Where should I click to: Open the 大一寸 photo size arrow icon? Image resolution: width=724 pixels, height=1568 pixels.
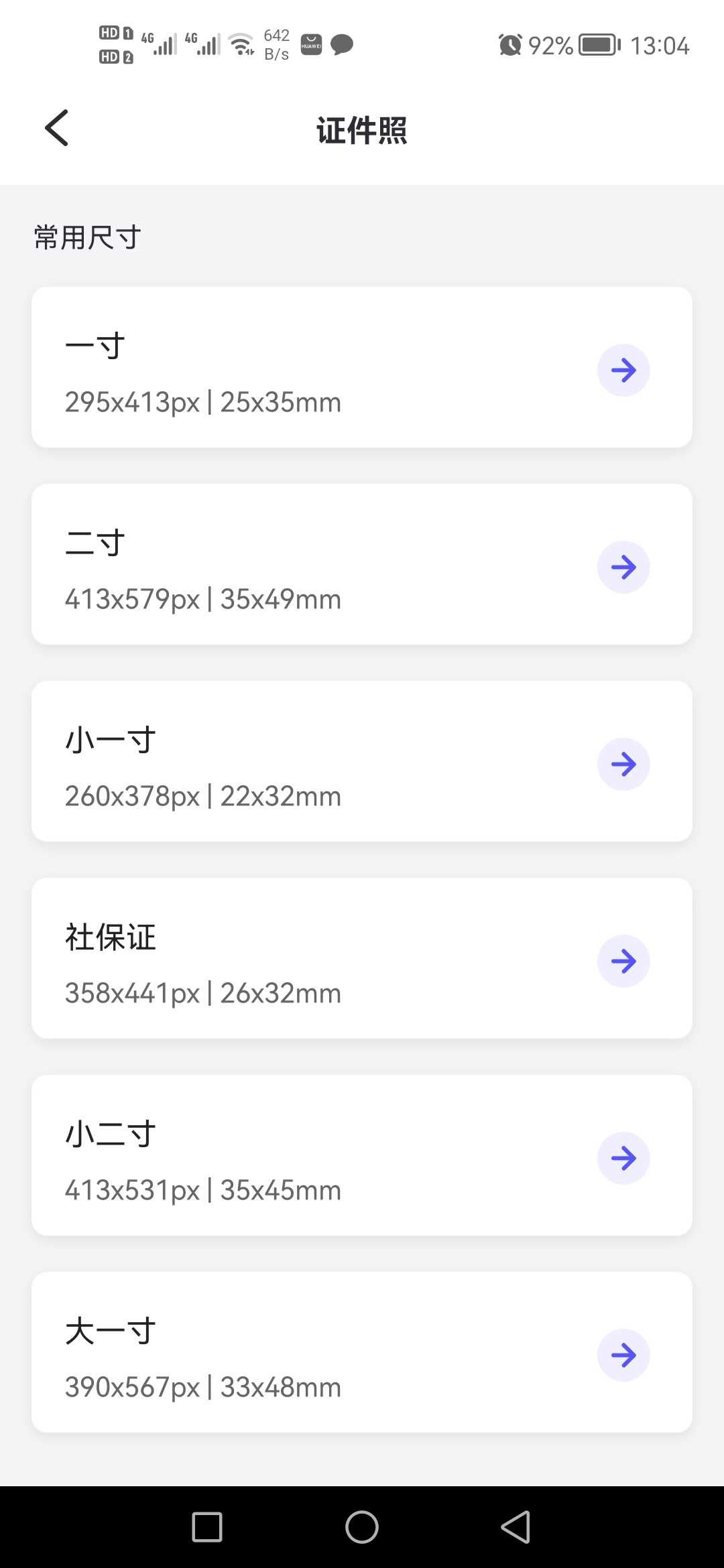coord(623,1354)
